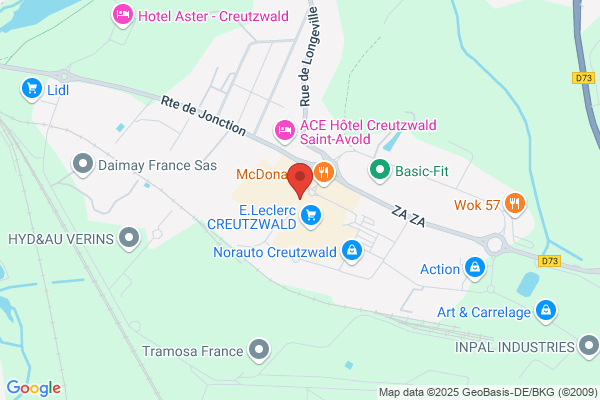Tap the Action store marker
Image resolution: width=600 pixels, height=400 pixels.
[x=475, y=268]
